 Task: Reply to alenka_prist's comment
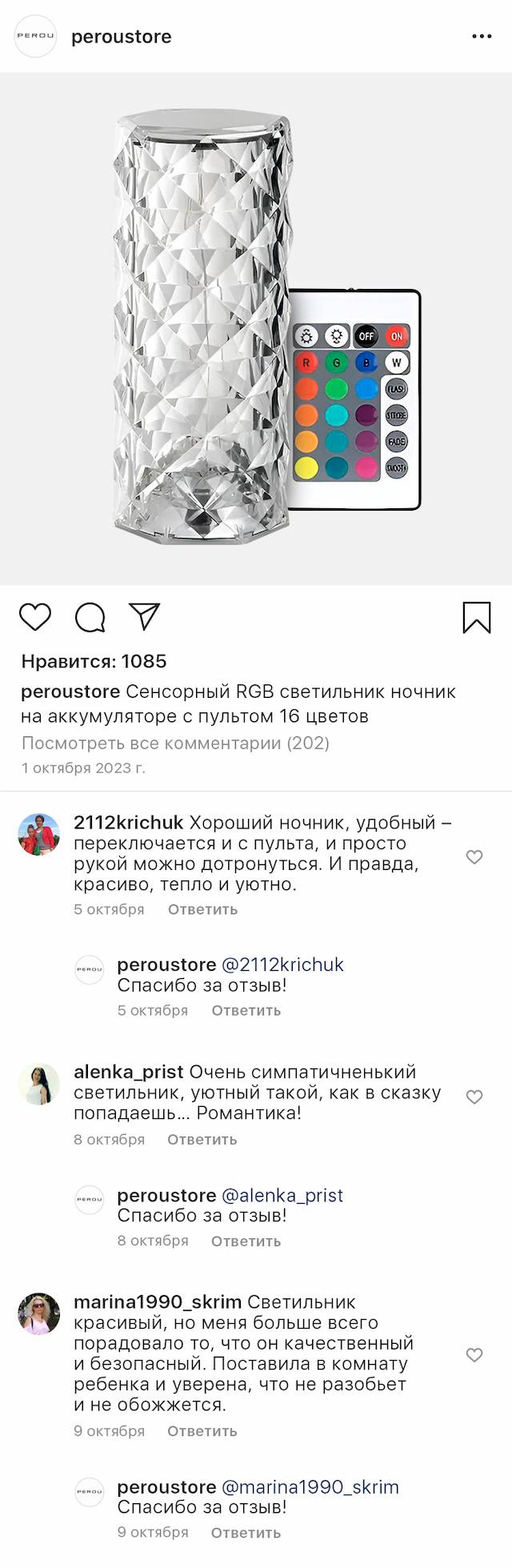coord(202,1139)
